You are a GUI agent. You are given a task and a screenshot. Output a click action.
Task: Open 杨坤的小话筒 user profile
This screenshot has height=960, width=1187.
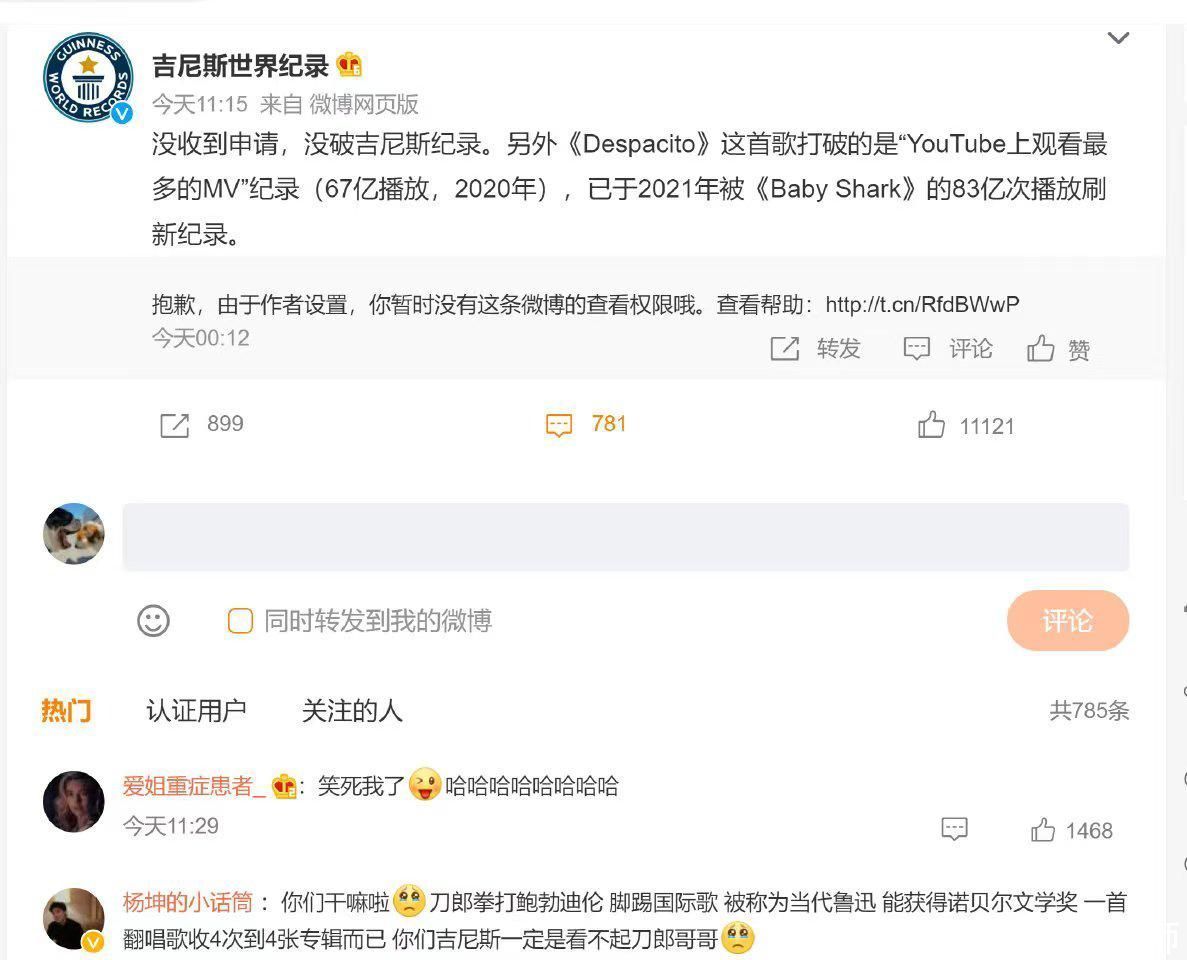click(188, 902)
